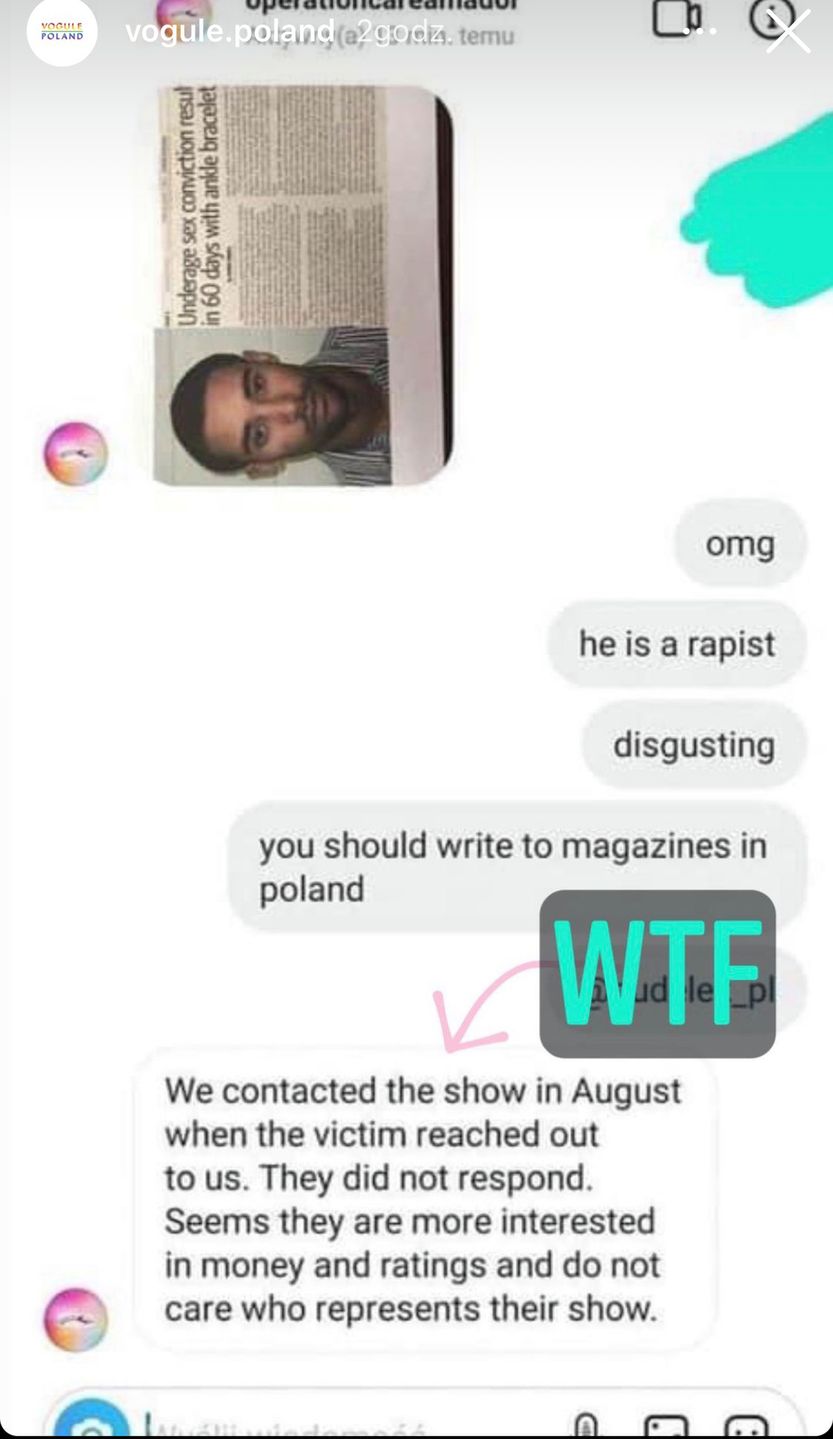Tap the Vogule Poland profile avatar
Viewport: 833px width, 1439px height.
tap(62, 32)
